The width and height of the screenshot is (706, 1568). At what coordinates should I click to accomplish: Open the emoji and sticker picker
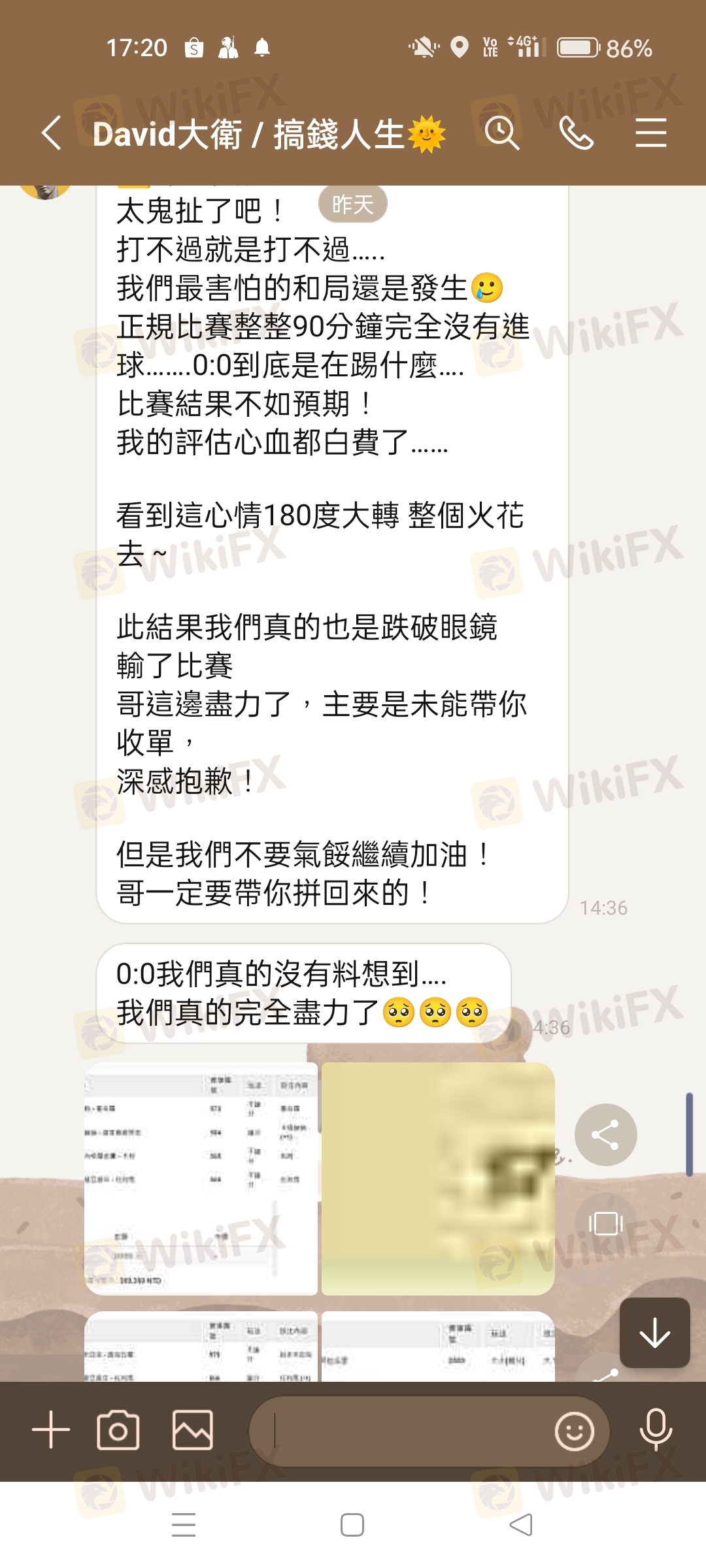[575, 1431]
